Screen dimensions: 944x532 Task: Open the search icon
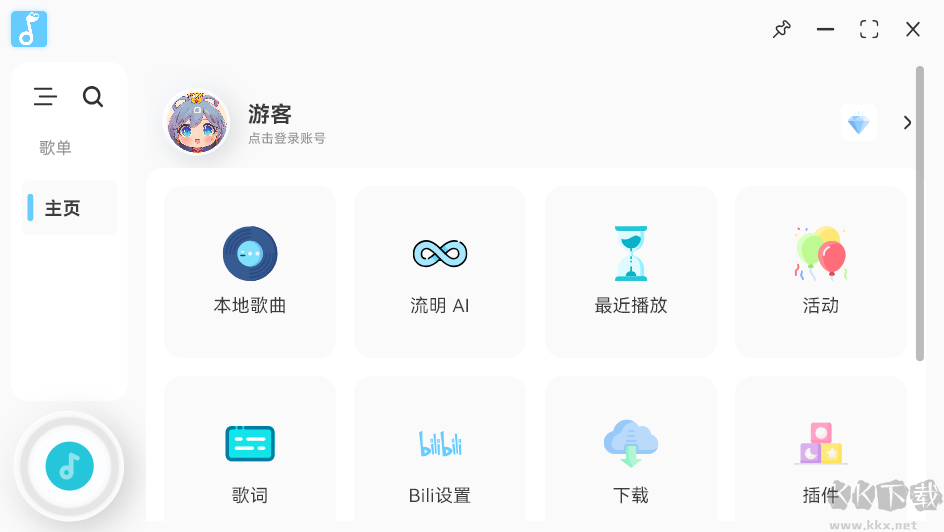coord(93,97)
